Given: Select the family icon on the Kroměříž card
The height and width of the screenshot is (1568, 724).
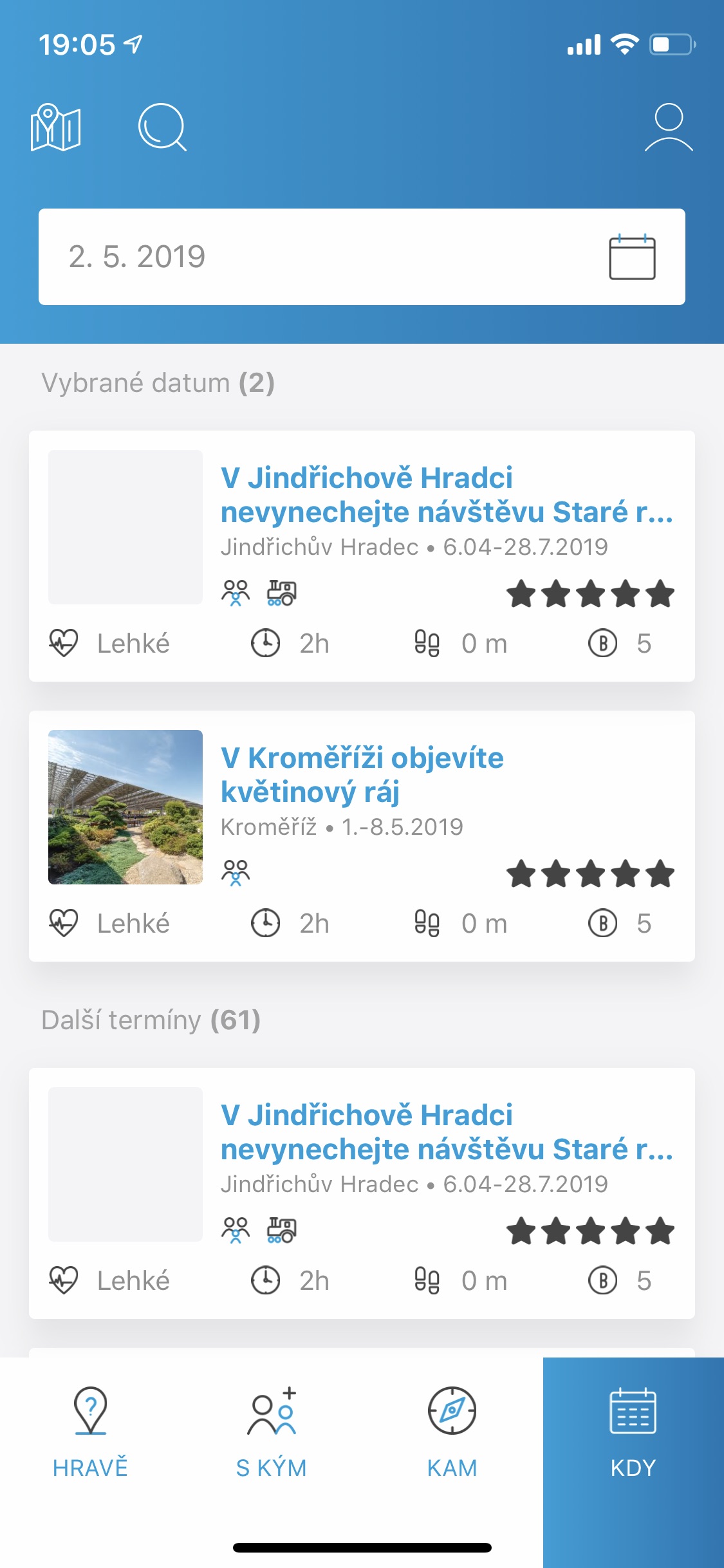Looking at the screenshot, I should [x=236, y=873].
